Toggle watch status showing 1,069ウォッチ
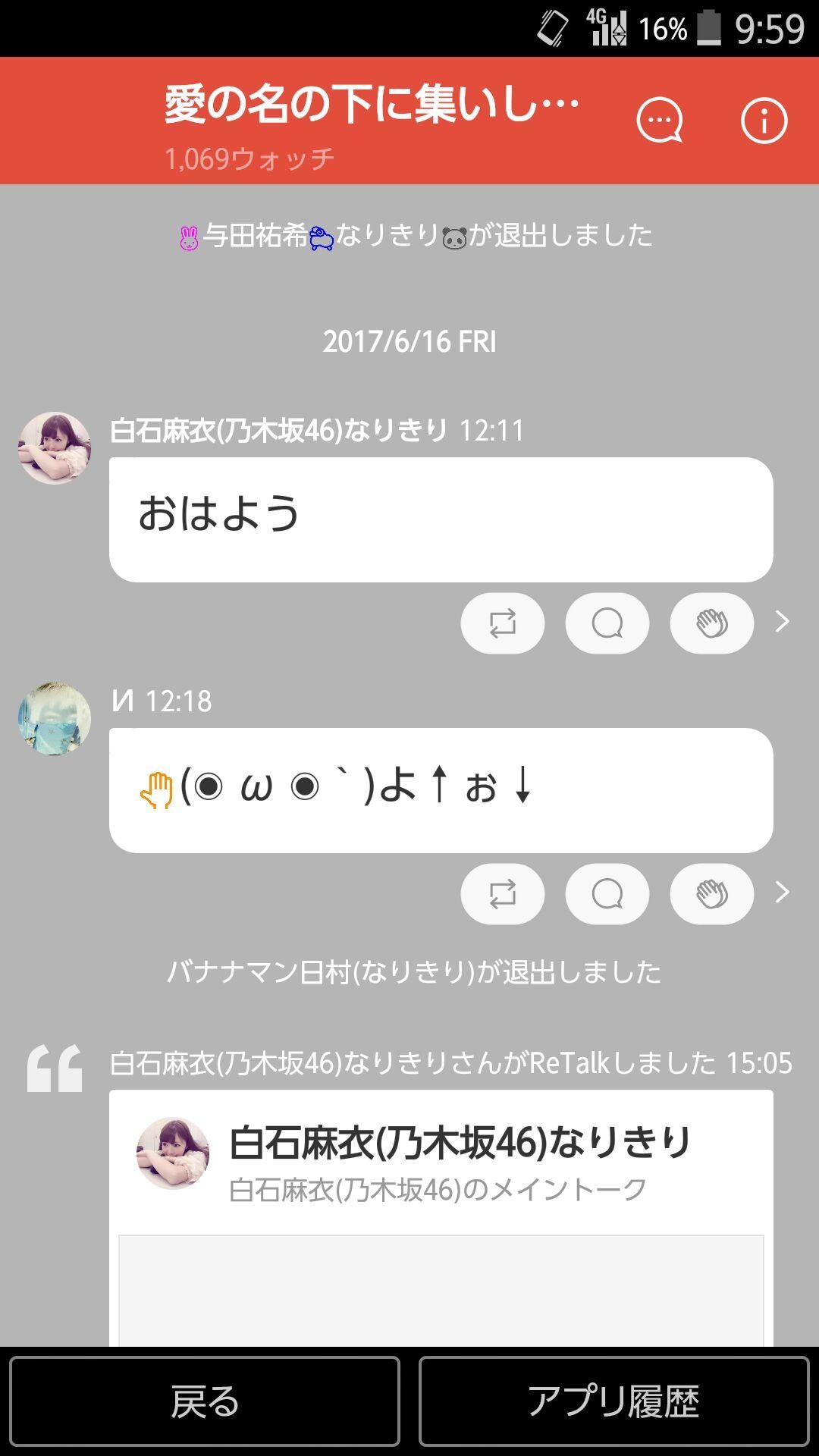819x1456 pixels. [x=250, y=159]
